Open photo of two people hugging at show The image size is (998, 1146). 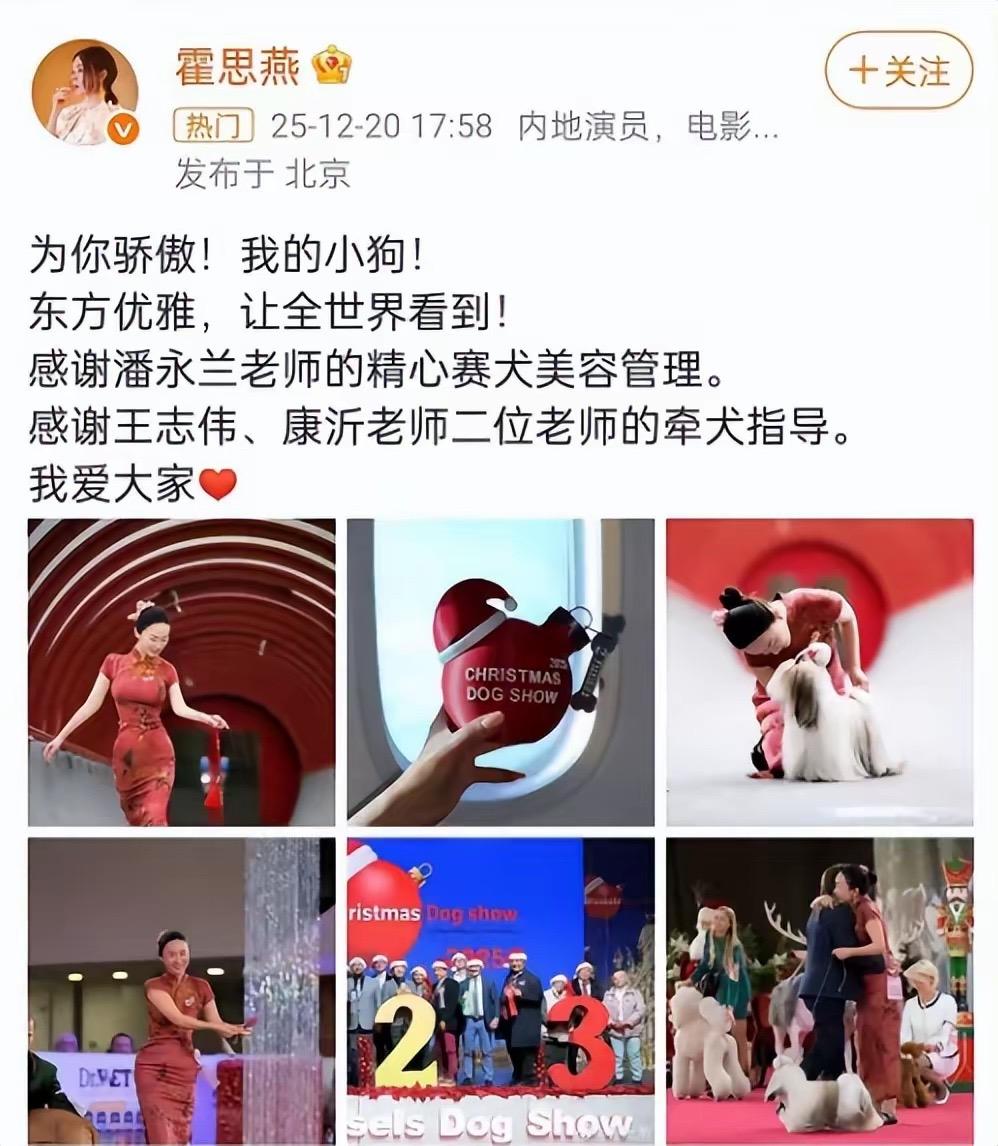point(819,990)
